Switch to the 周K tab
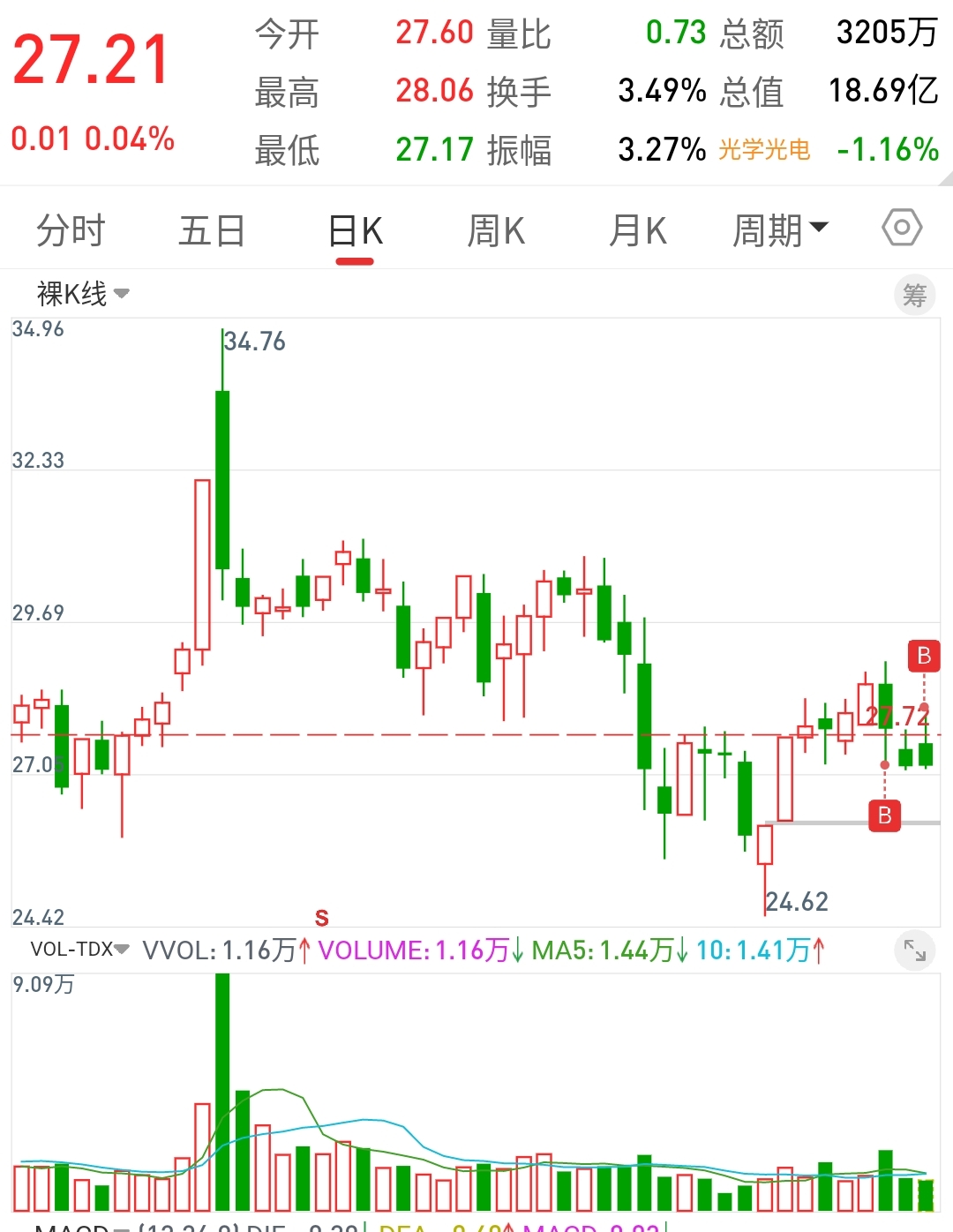The image size is (953, 1232). [x=495, y=229]
